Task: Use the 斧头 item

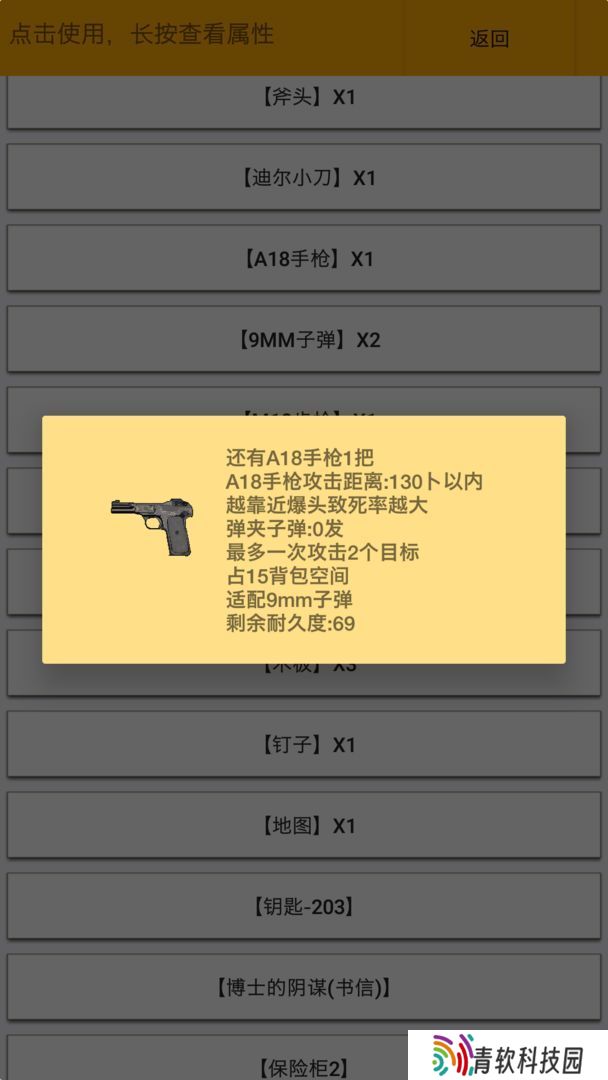Action: (x=304, y=97)
